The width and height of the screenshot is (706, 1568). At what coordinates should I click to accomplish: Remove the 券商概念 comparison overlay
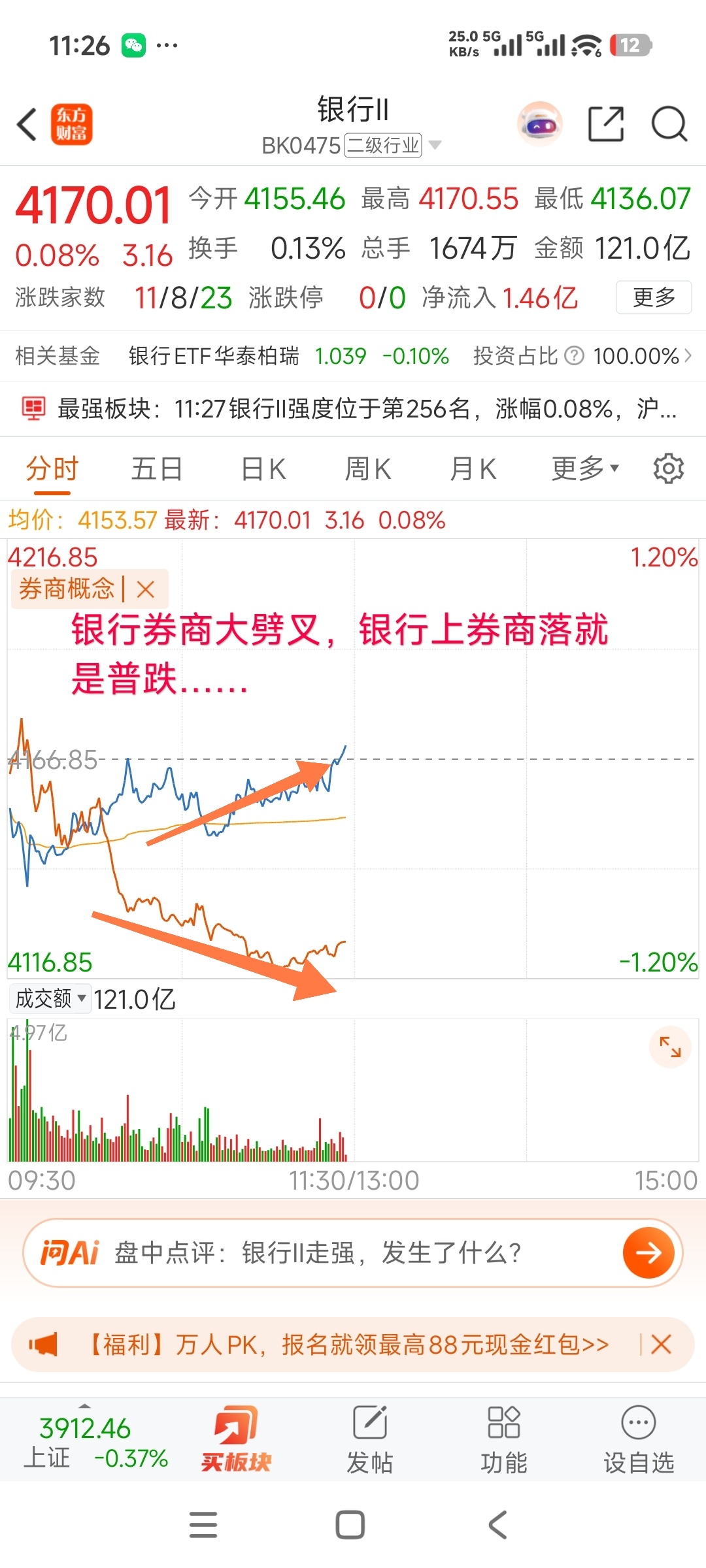[x=146, y=589]
